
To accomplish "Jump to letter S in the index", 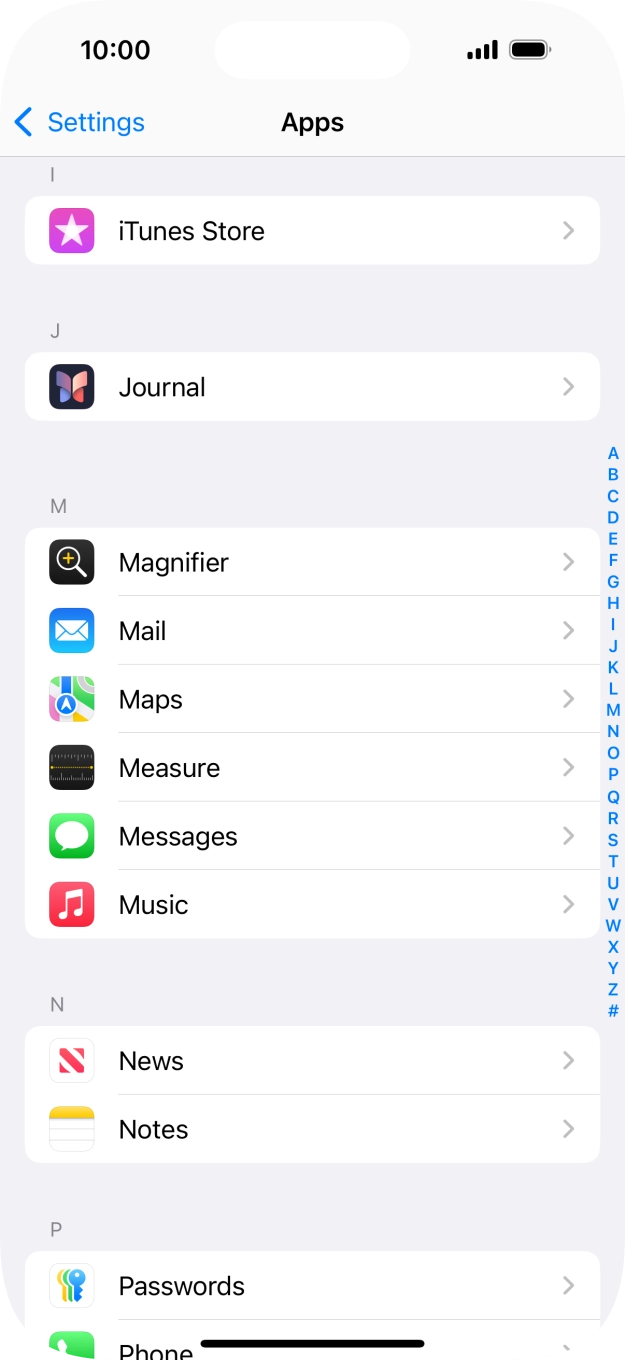I will [613, 840].
